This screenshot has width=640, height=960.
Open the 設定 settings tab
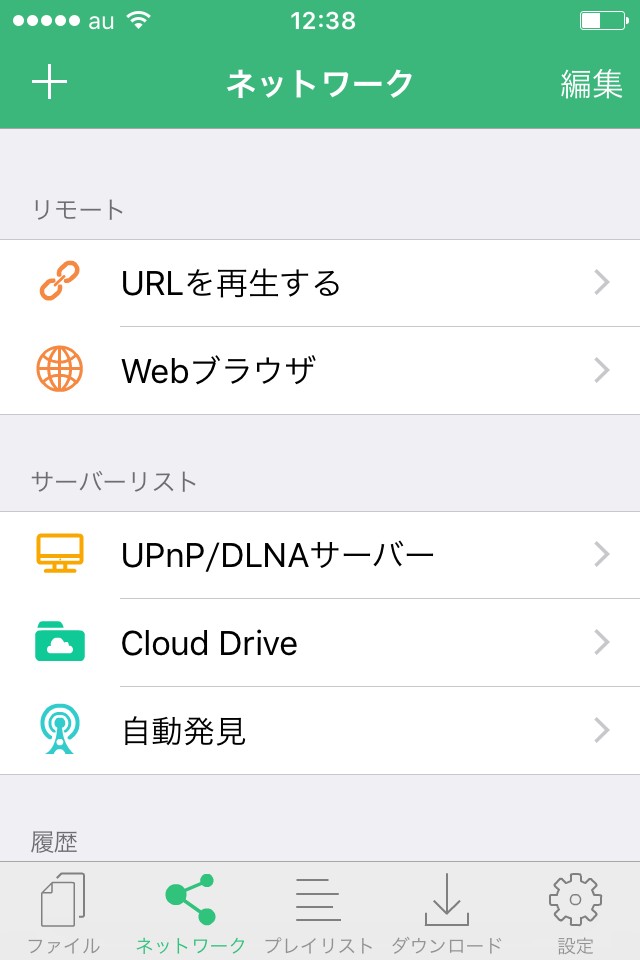click(x=575, y=912)
